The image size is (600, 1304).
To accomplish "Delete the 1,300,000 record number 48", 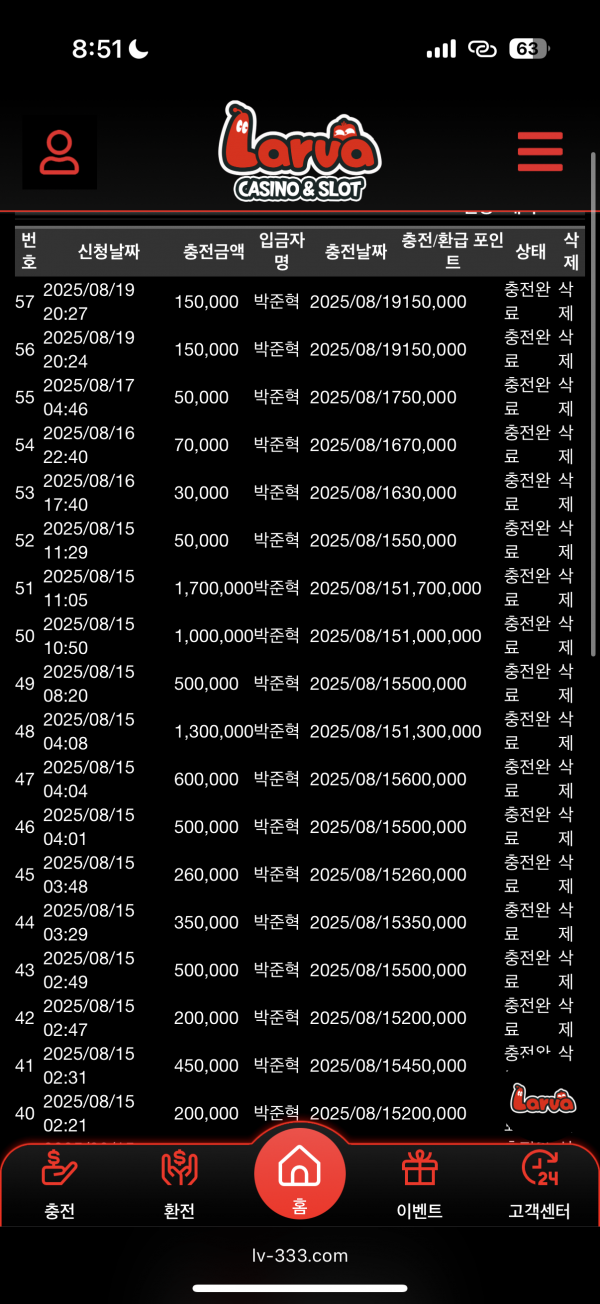I will click(566, 731).
